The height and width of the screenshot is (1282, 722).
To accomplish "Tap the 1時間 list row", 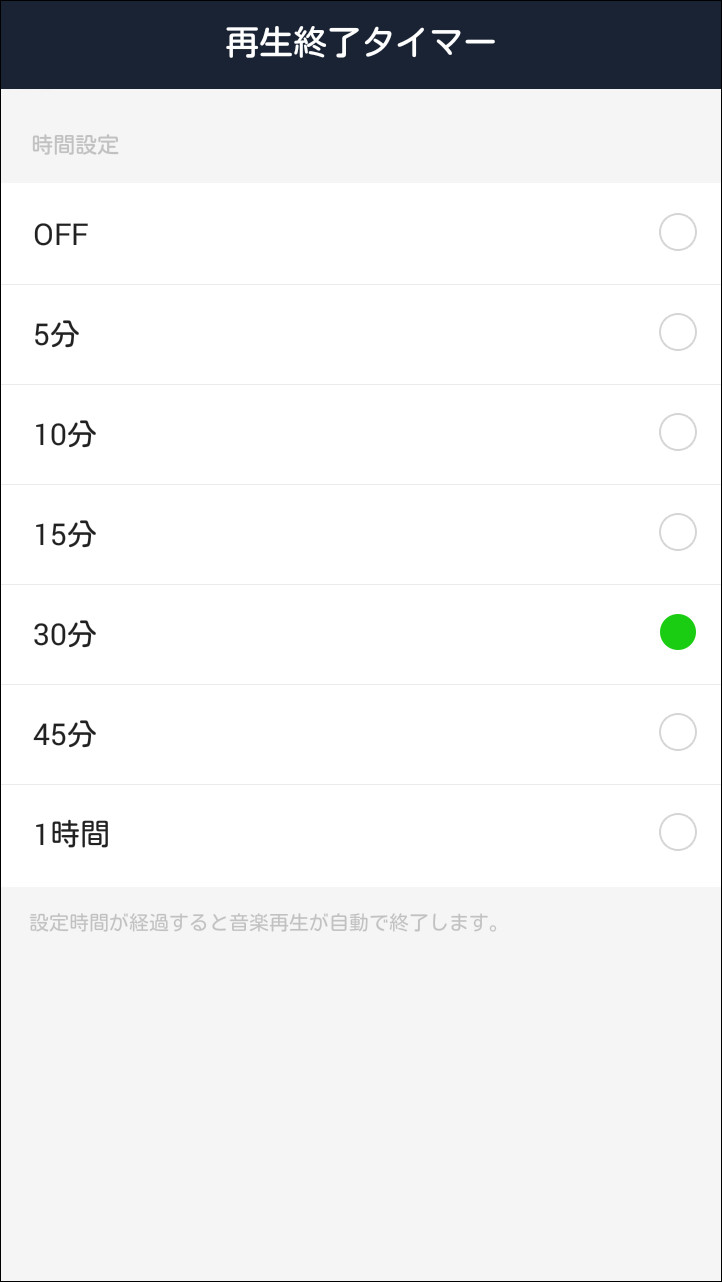I will [x=300, y=832].
